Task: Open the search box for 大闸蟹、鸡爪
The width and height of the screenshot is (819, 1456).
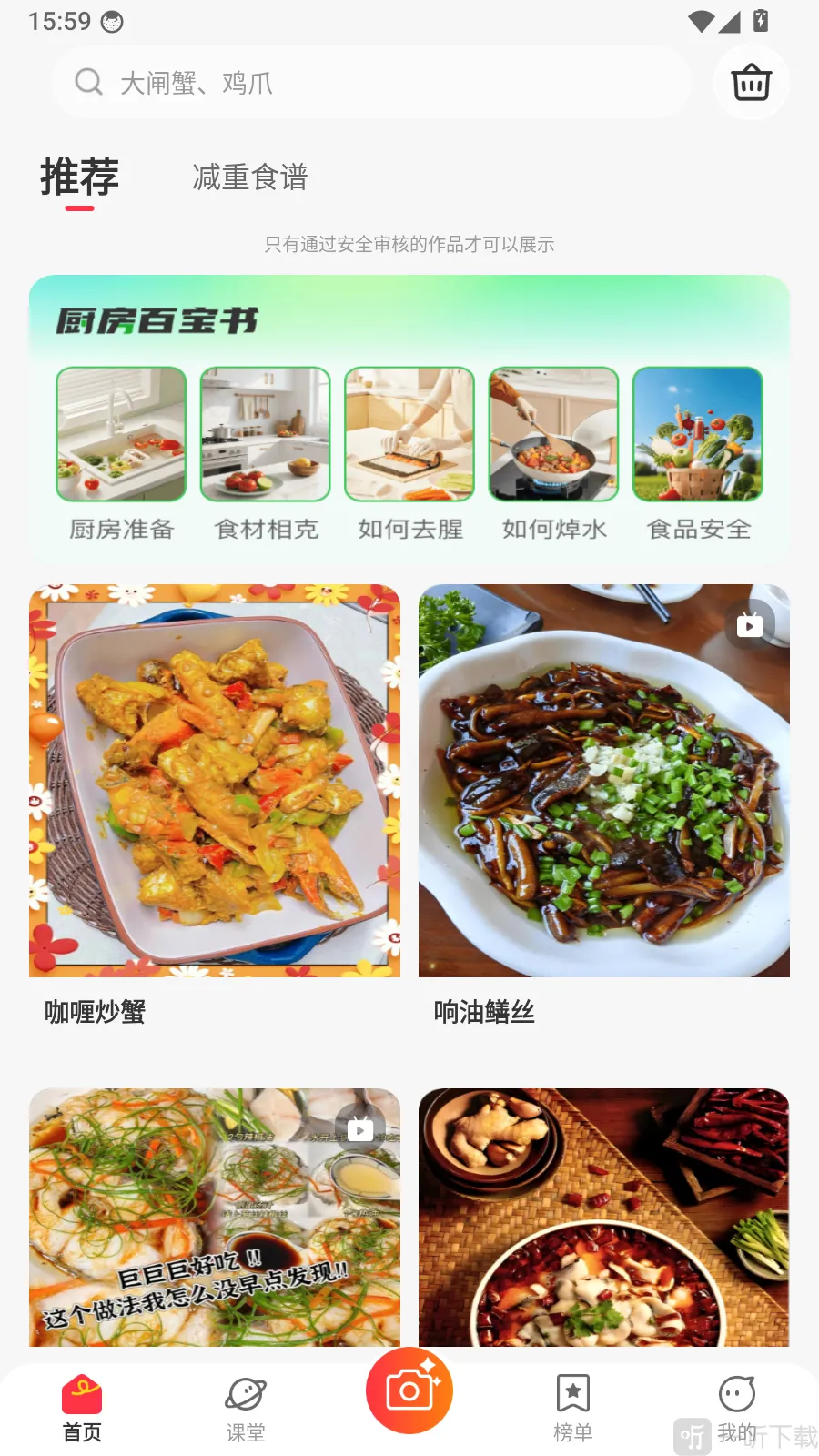Action: pyautogui.click(x=371, y=83)
